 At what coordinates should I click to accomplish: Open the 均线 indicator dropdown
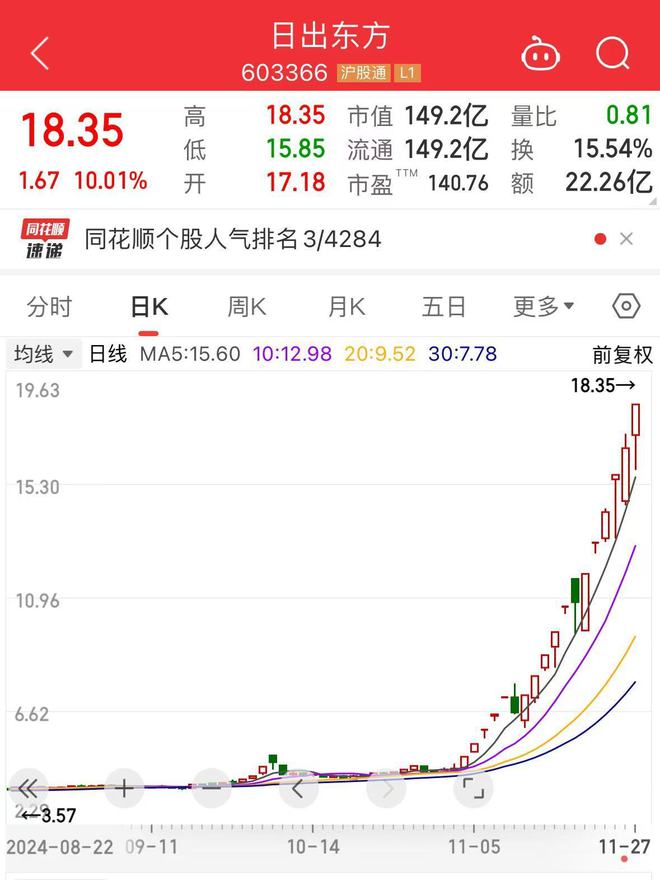(44, 354)
